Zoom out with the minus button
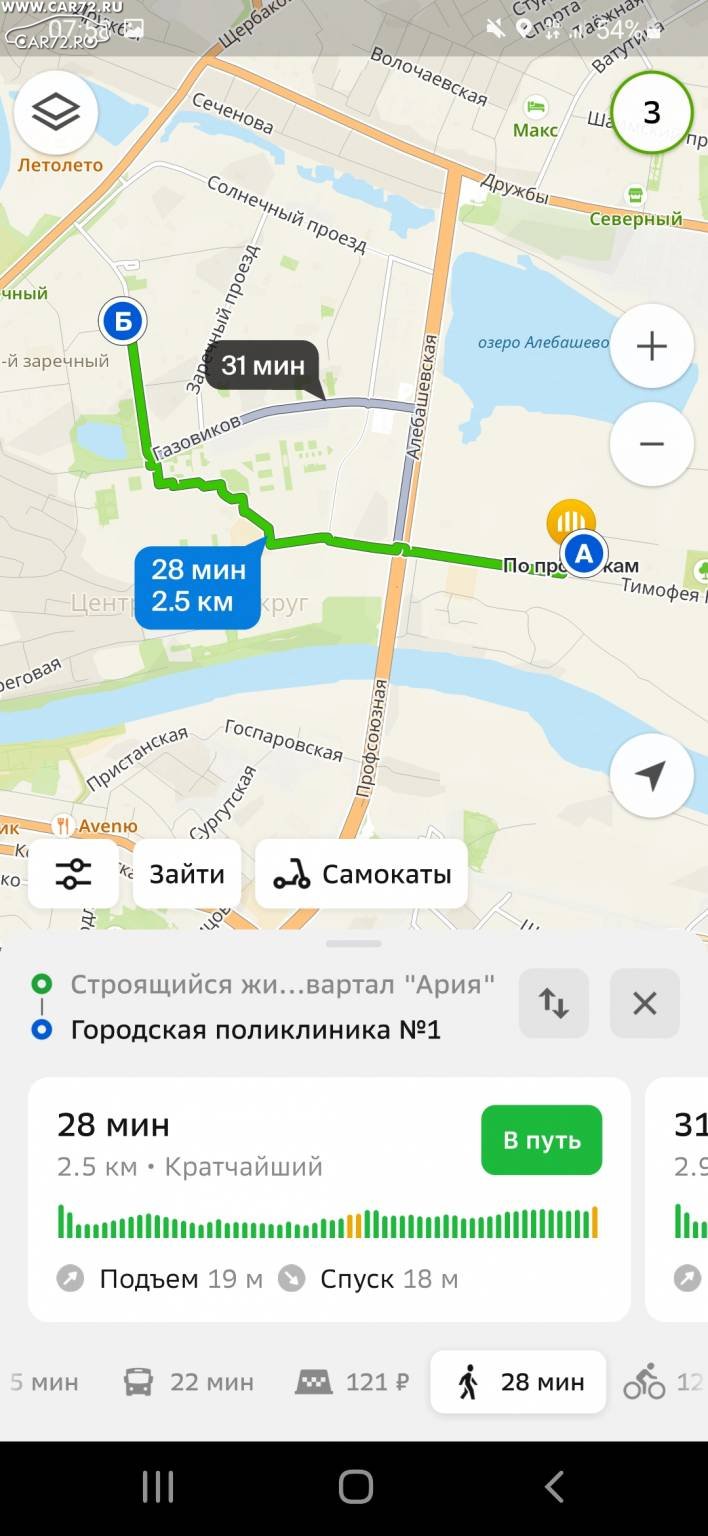This screenshot has width=708, height=1536. coord(652,444)
